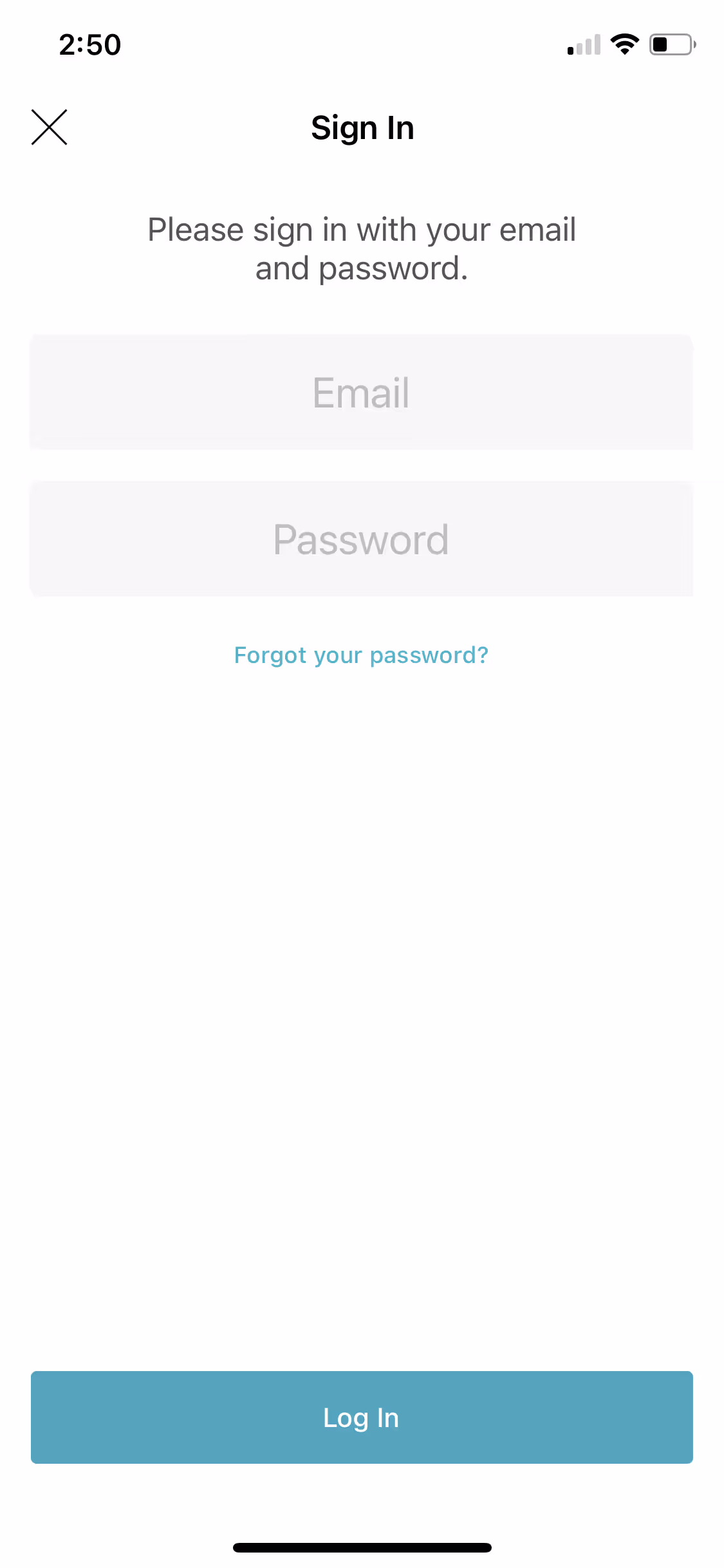Close the Sign In screen
The image size is (724, 1568).
(x=50, y=127)
